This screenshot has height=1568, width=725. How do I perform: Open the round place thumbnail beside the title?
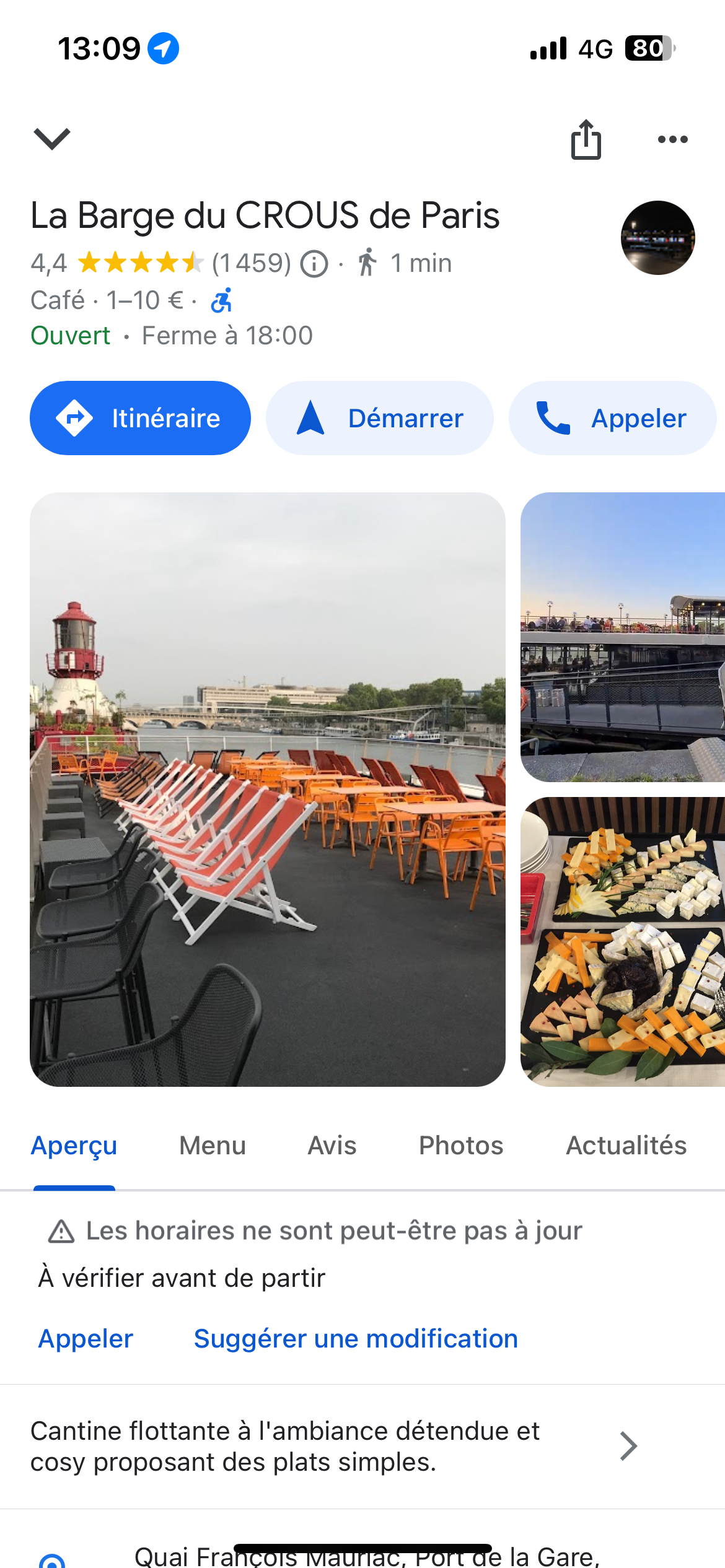(657, 238)
